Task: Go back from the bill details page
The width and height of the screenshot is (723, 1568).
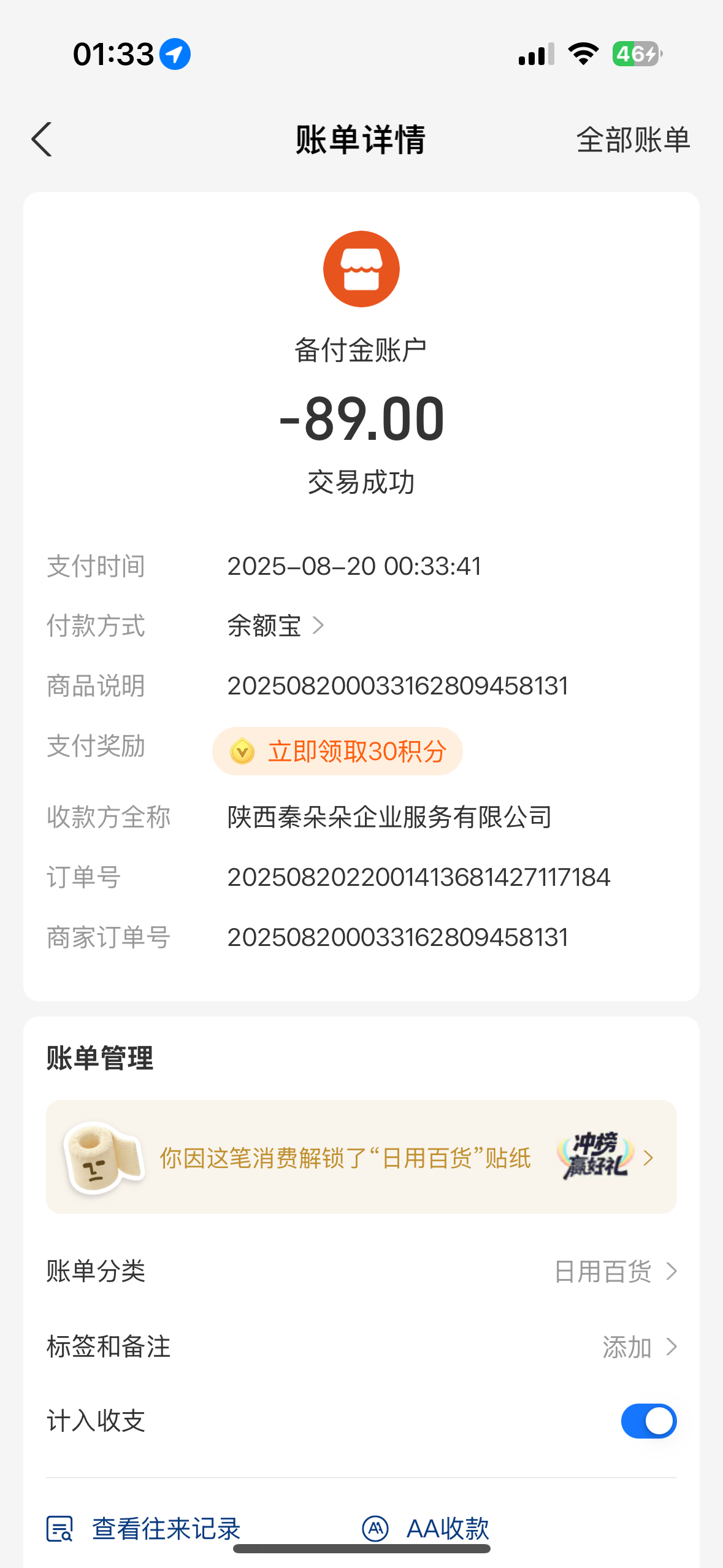Action: coord(42,140)
